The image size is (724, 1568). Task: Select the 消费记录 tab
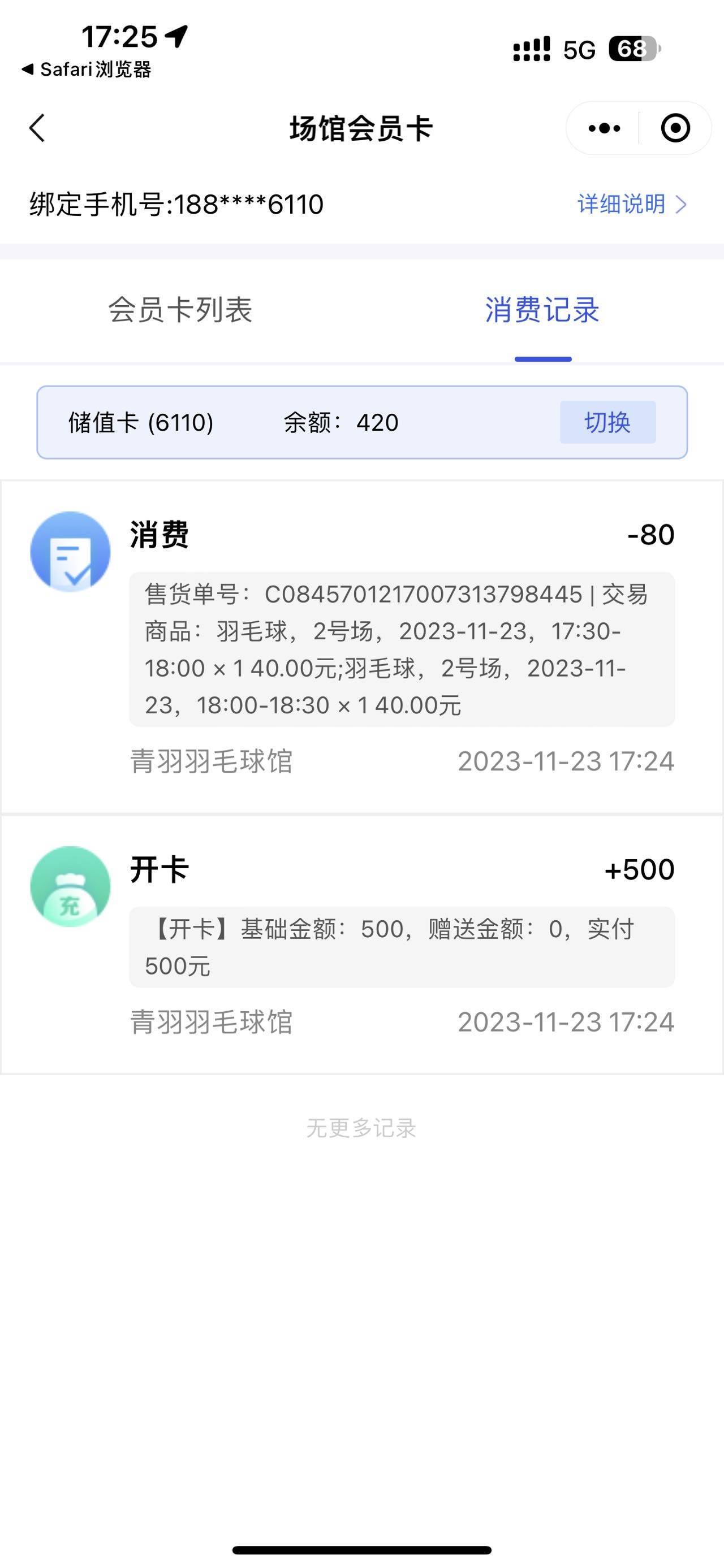(542, 310)
